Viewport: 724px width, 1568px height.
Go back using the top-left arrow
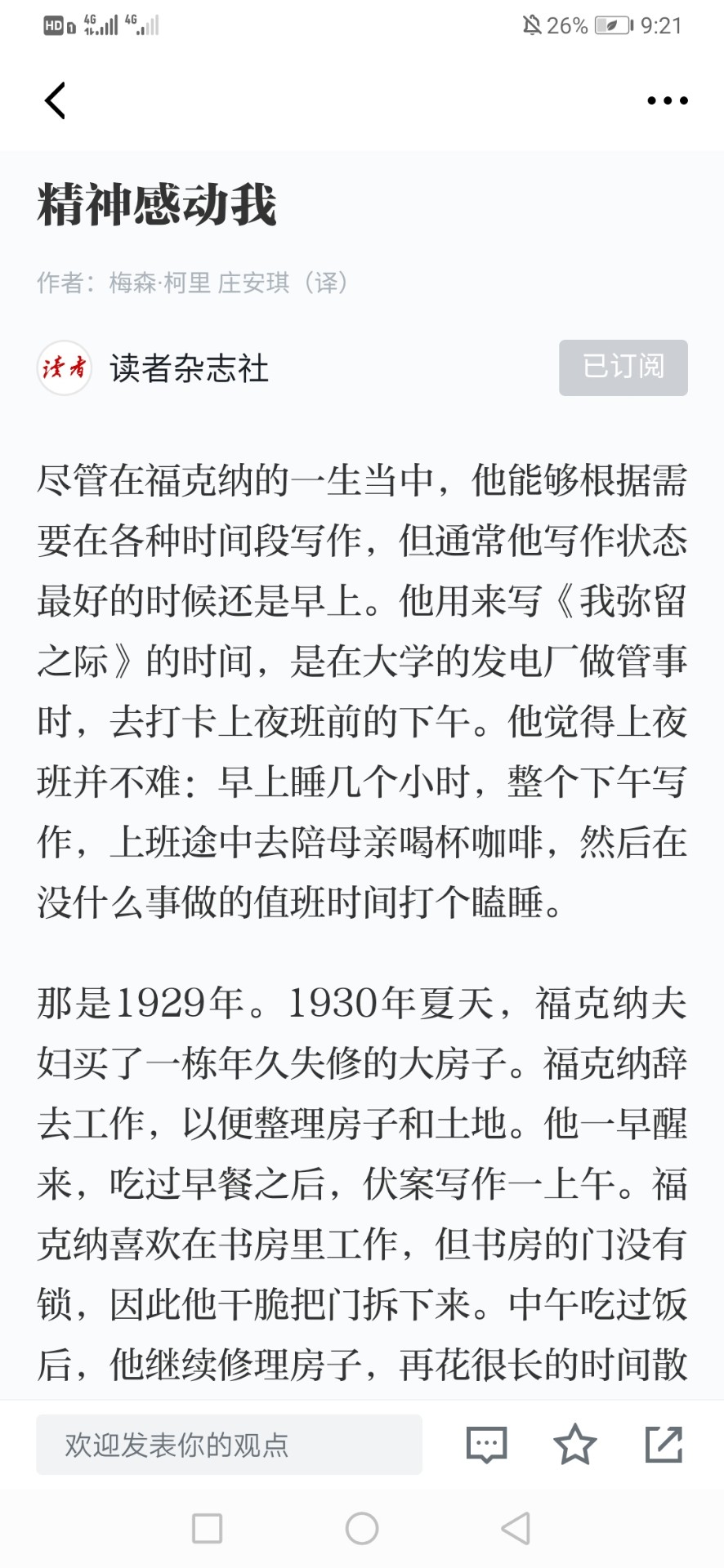coord(55,100)
